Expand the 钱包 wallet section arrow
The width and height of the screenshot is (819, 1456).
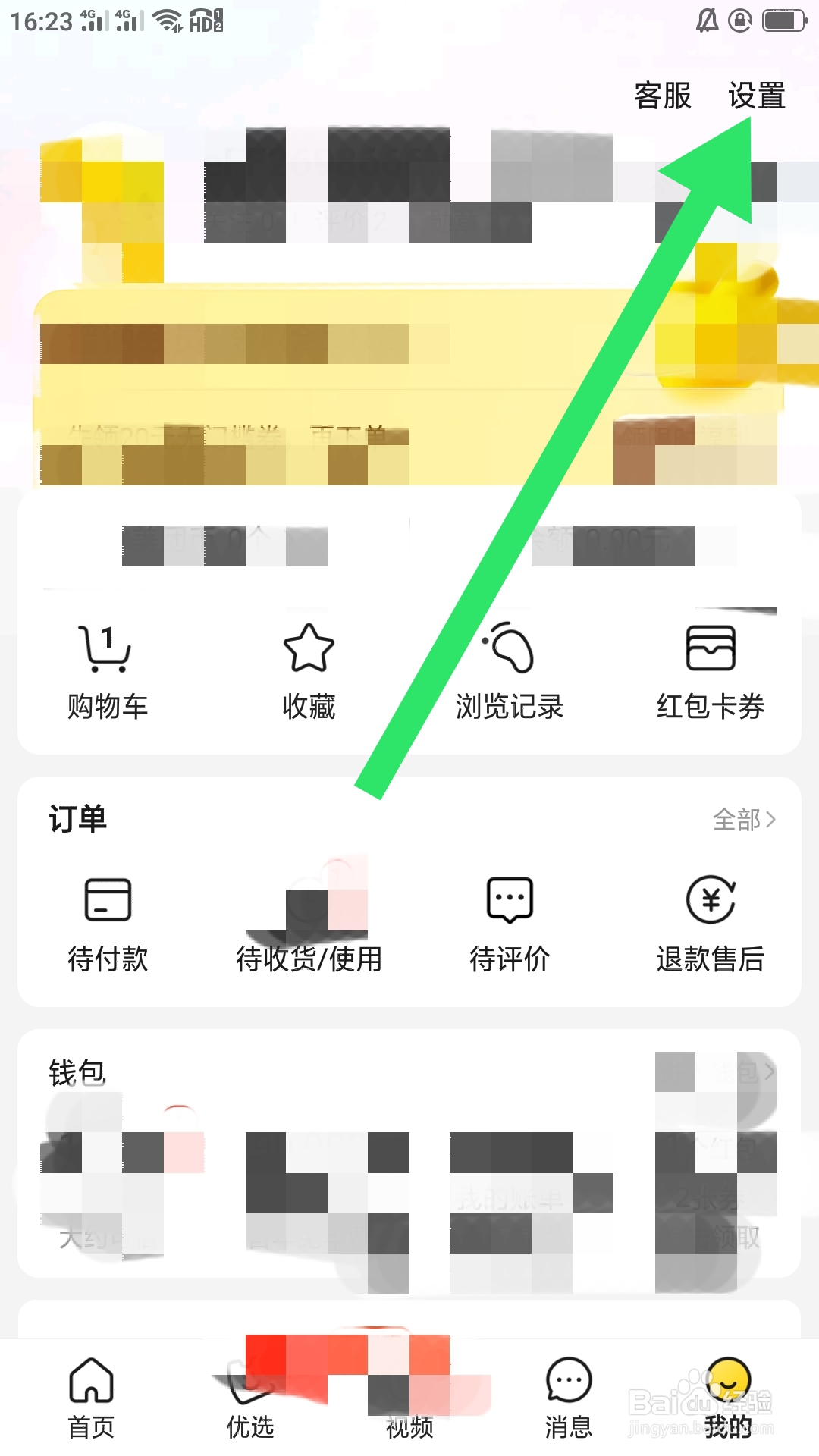click(770, 1072)
